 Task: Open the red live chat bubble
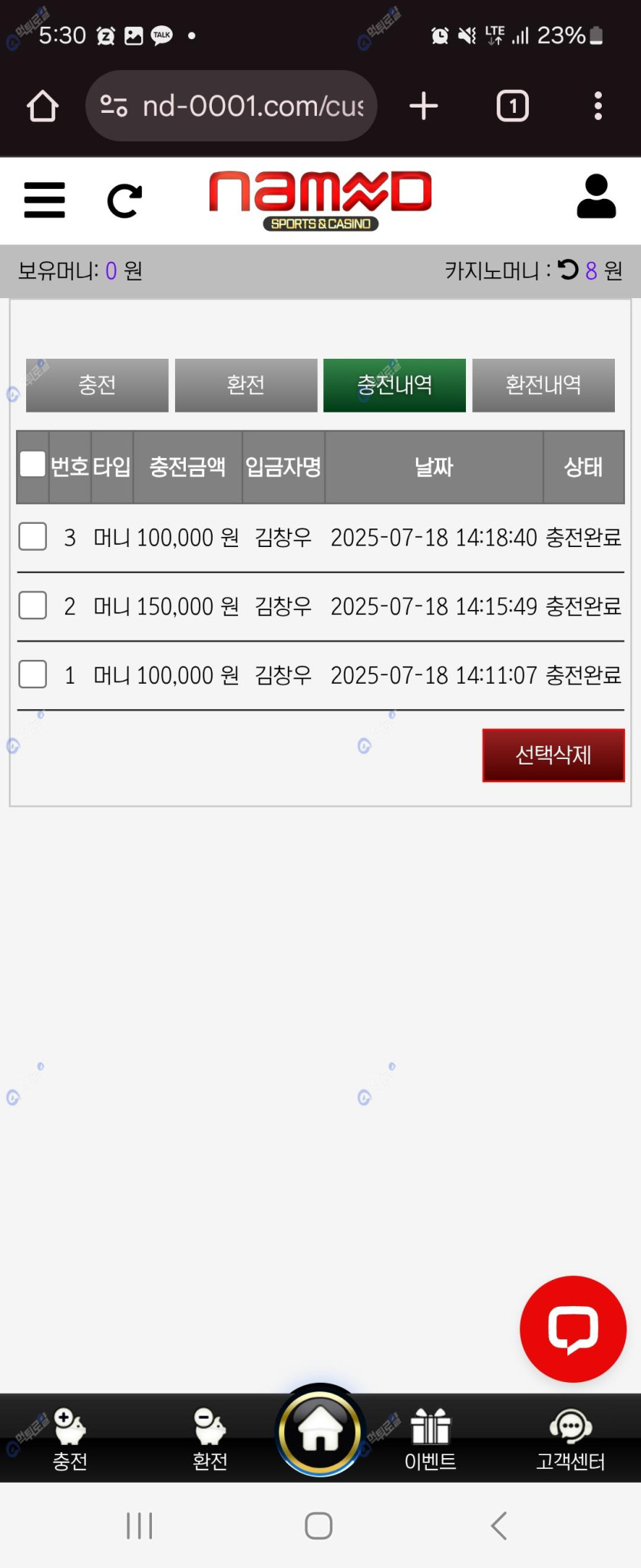(x=573, y=1328)
